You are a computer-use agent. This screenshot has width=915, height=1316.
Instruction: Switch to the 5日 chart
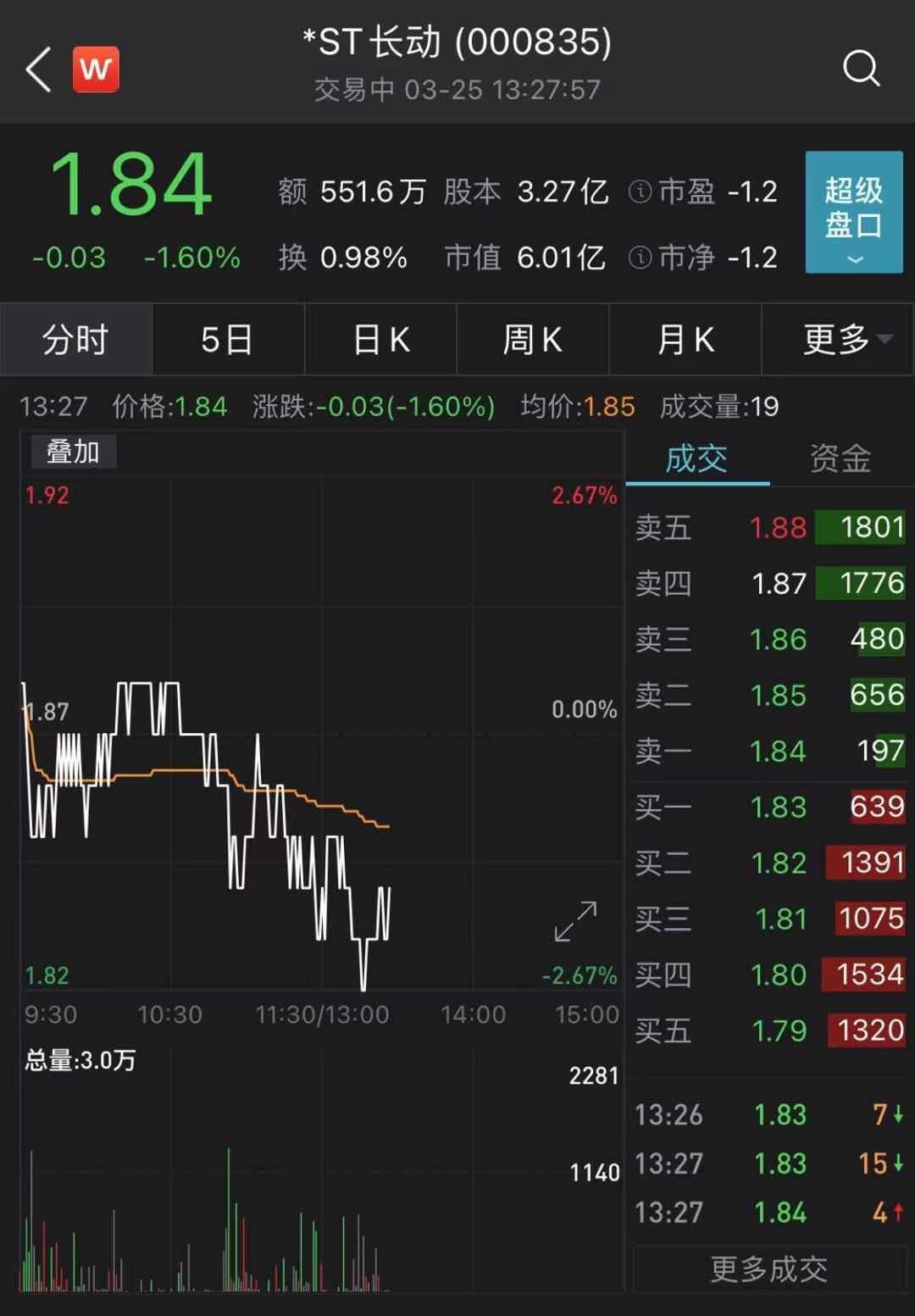(227, 340)
